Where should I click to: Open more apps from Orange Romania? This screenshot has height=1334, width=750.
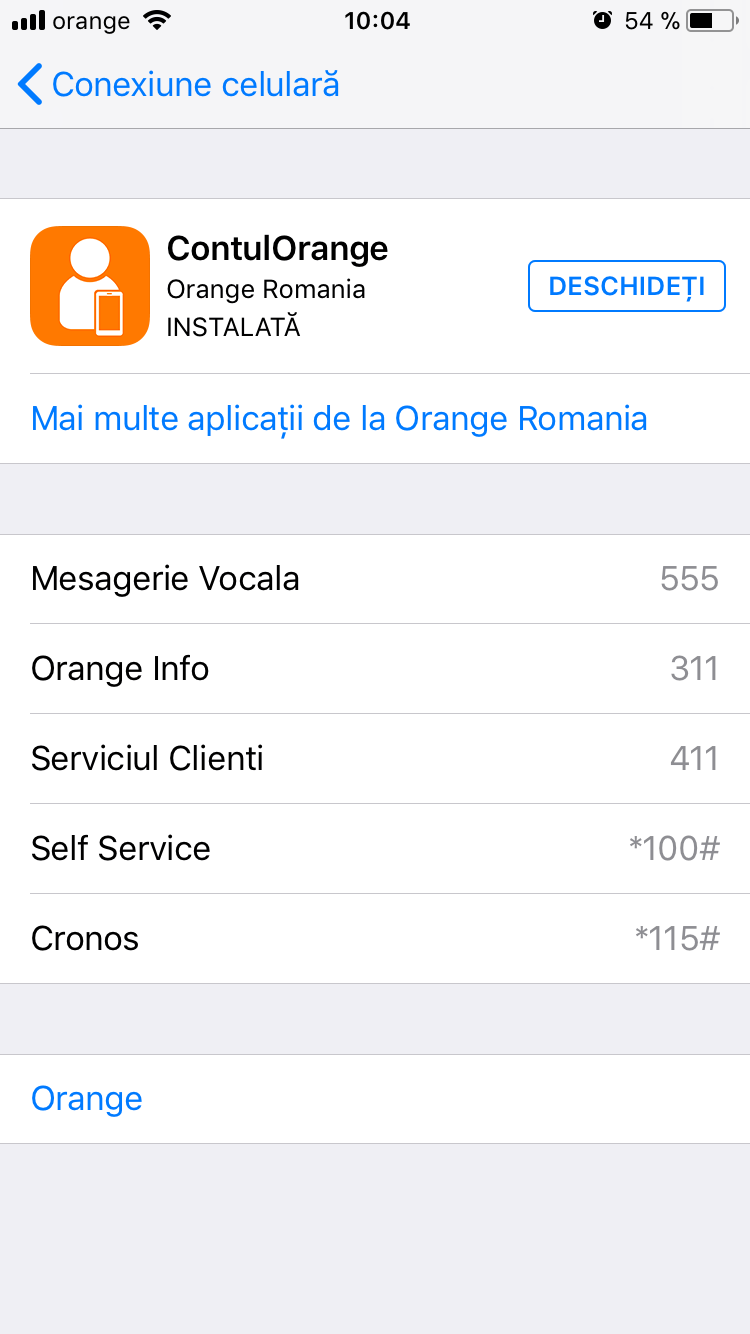(339, 418)
